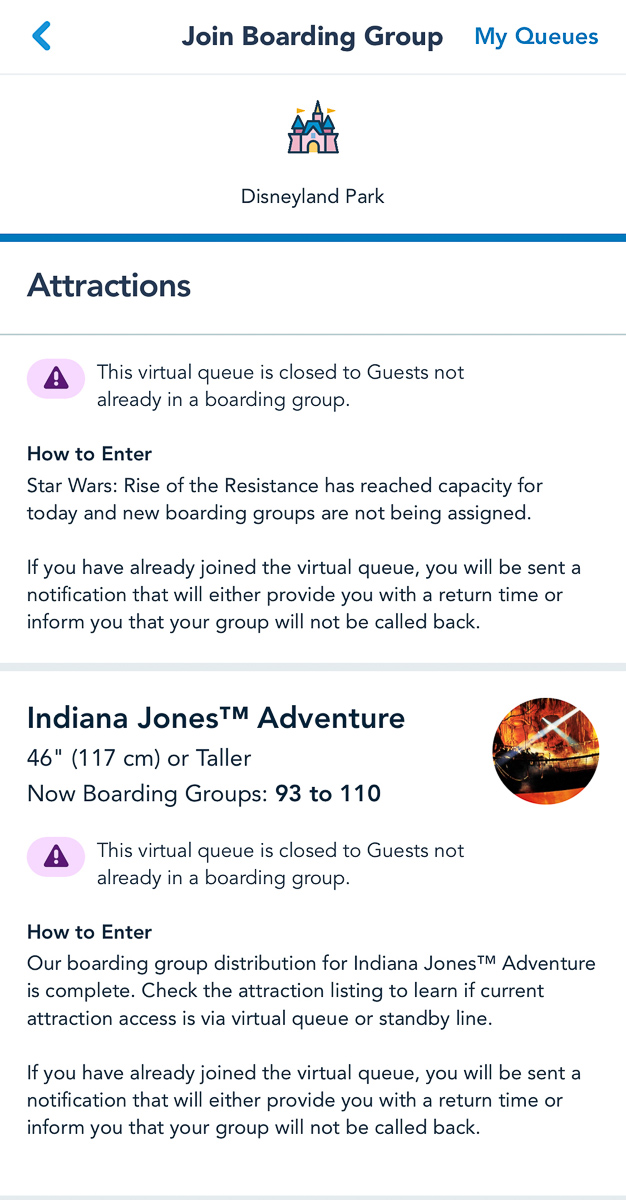Open the My Queues link
Viewport: 626px width, 1200px height.
(536, 37)
